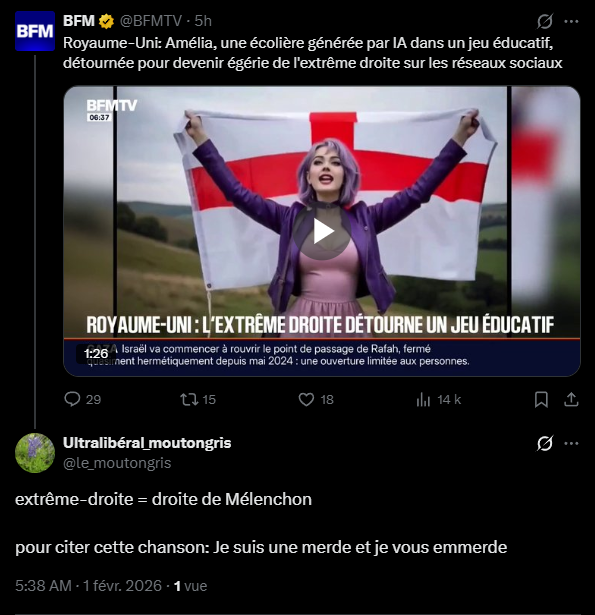Screen dimensions: 595x615
Task: Open BFM's profile picture
Action: click(x=35, y=31)
